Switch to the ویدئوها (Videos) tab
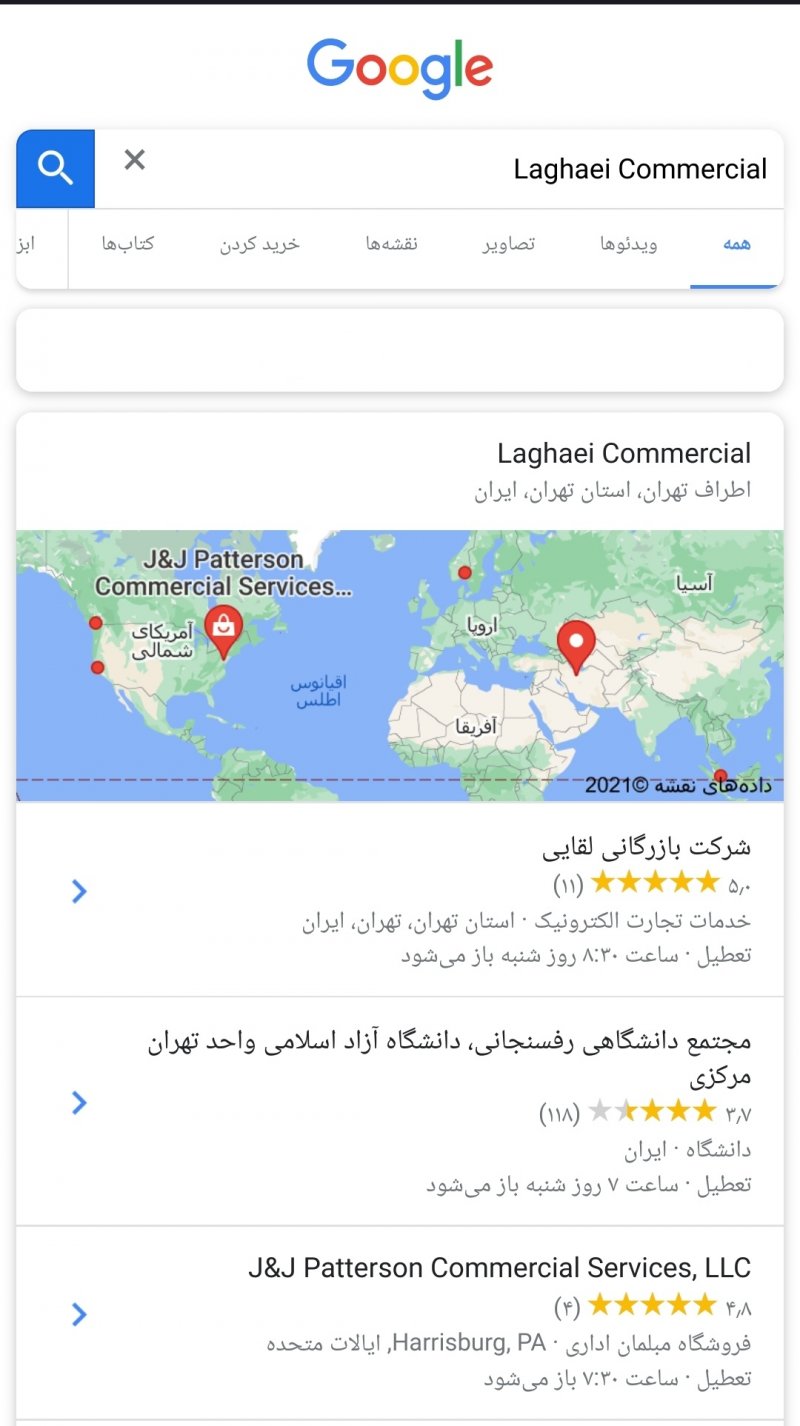Screen dimensions: 800x1426 pyautogui.click(x=628, y=244)
